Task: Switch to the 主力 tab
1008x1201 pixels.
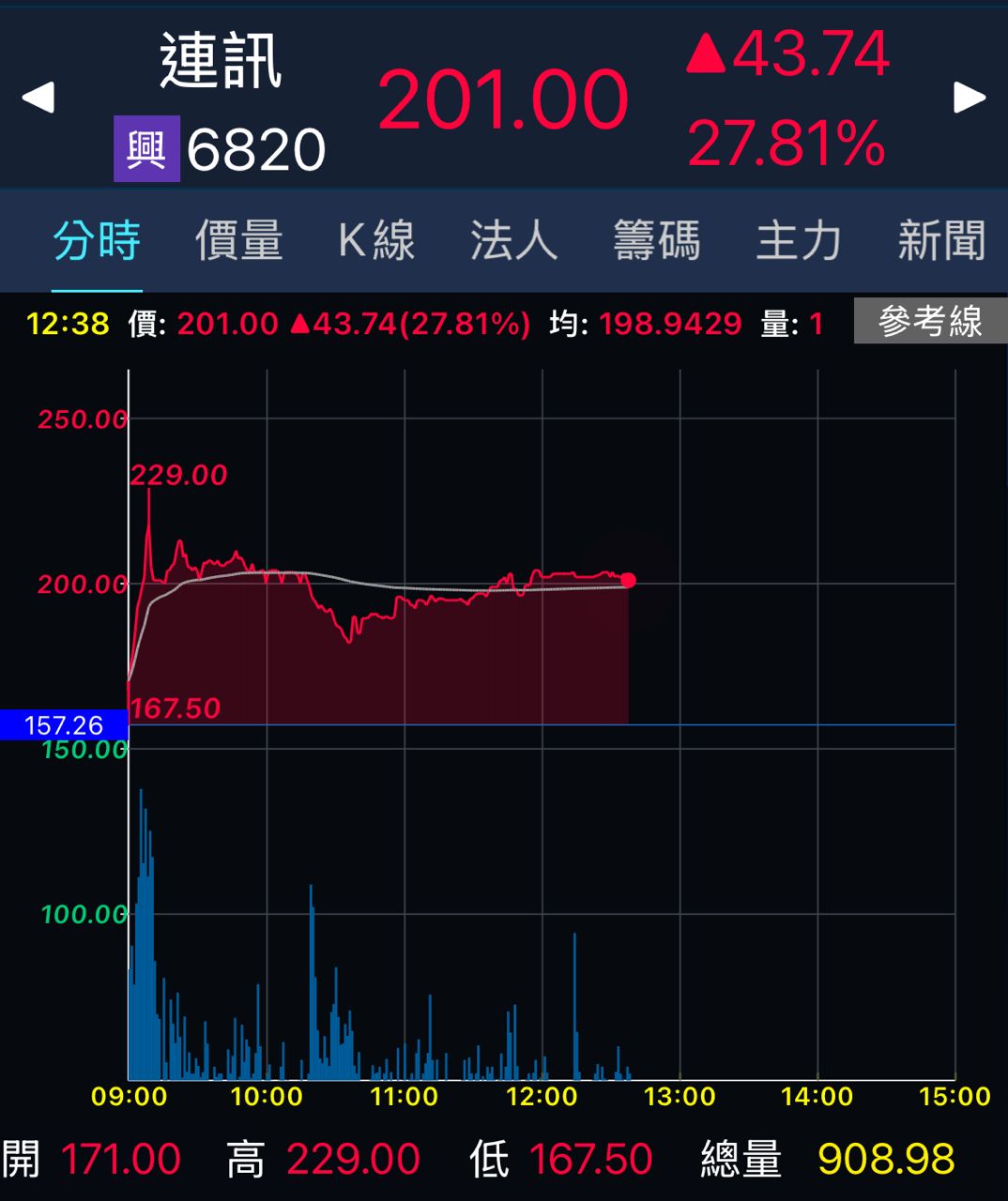Action: click(799, 240)
